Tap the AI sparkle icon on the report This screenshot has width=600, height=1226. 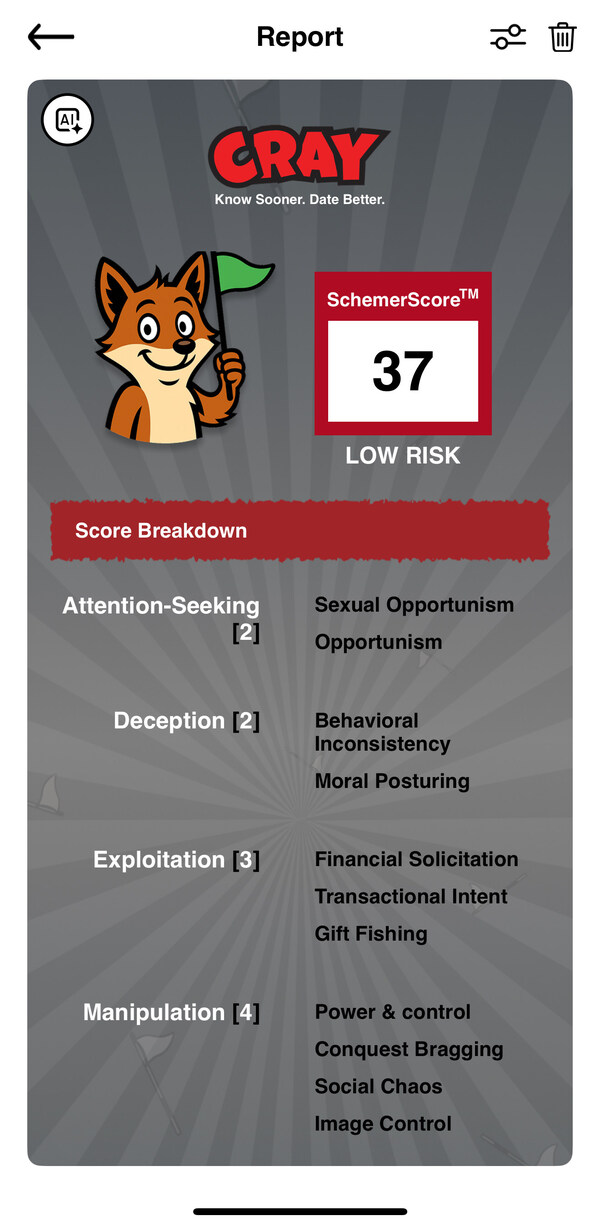pos(67,121)
